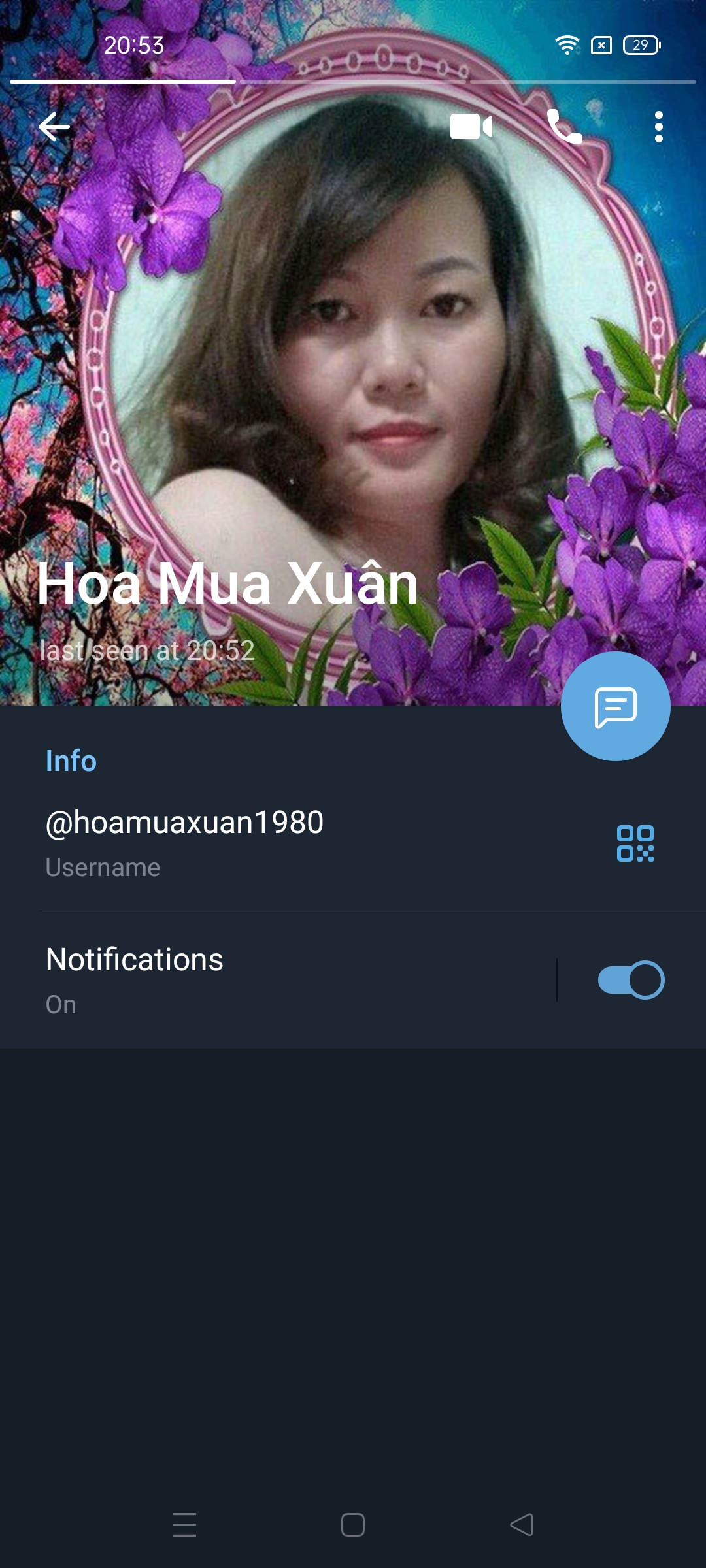Tap the system home button
The width and height of the screenshot is (706, 1568).
[x=353, y=1525]
